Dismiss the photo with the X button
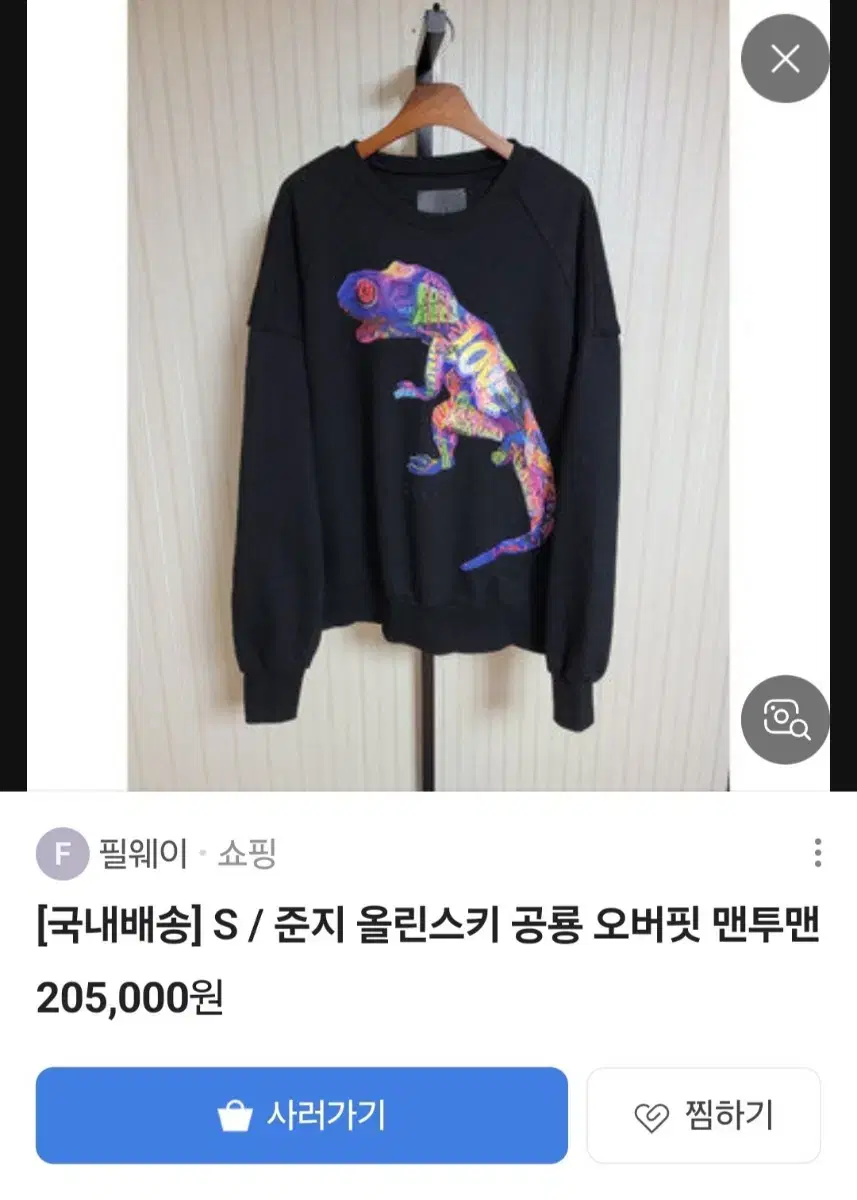Image resolution: width=857 pixels, height=1200 pixels. click(x=785, y=58)
